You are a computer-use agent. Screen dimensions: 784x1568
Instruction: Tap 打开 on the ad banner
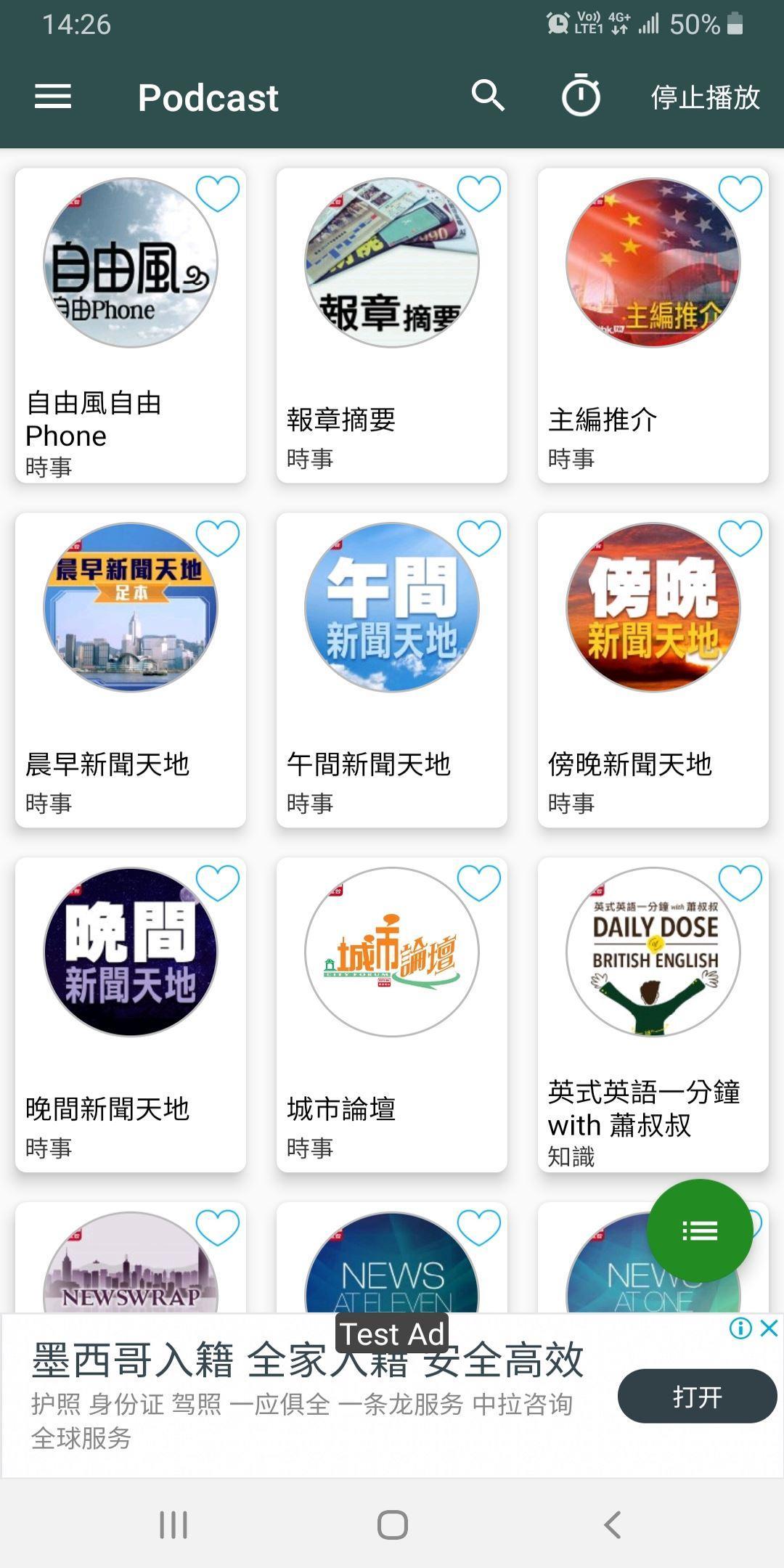click(x=697, y=1396)
